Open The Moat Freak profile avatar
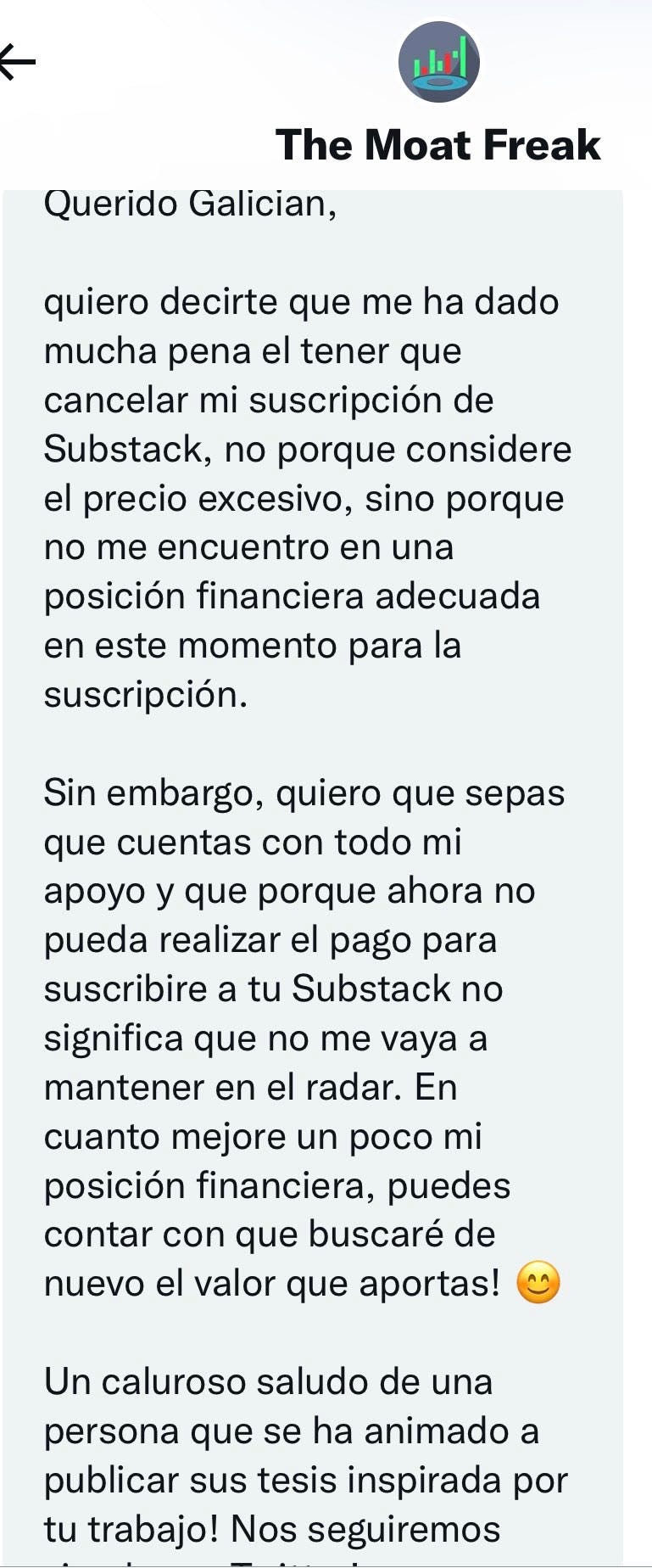Screen dimensions: 652x1568 coord(438,63)
